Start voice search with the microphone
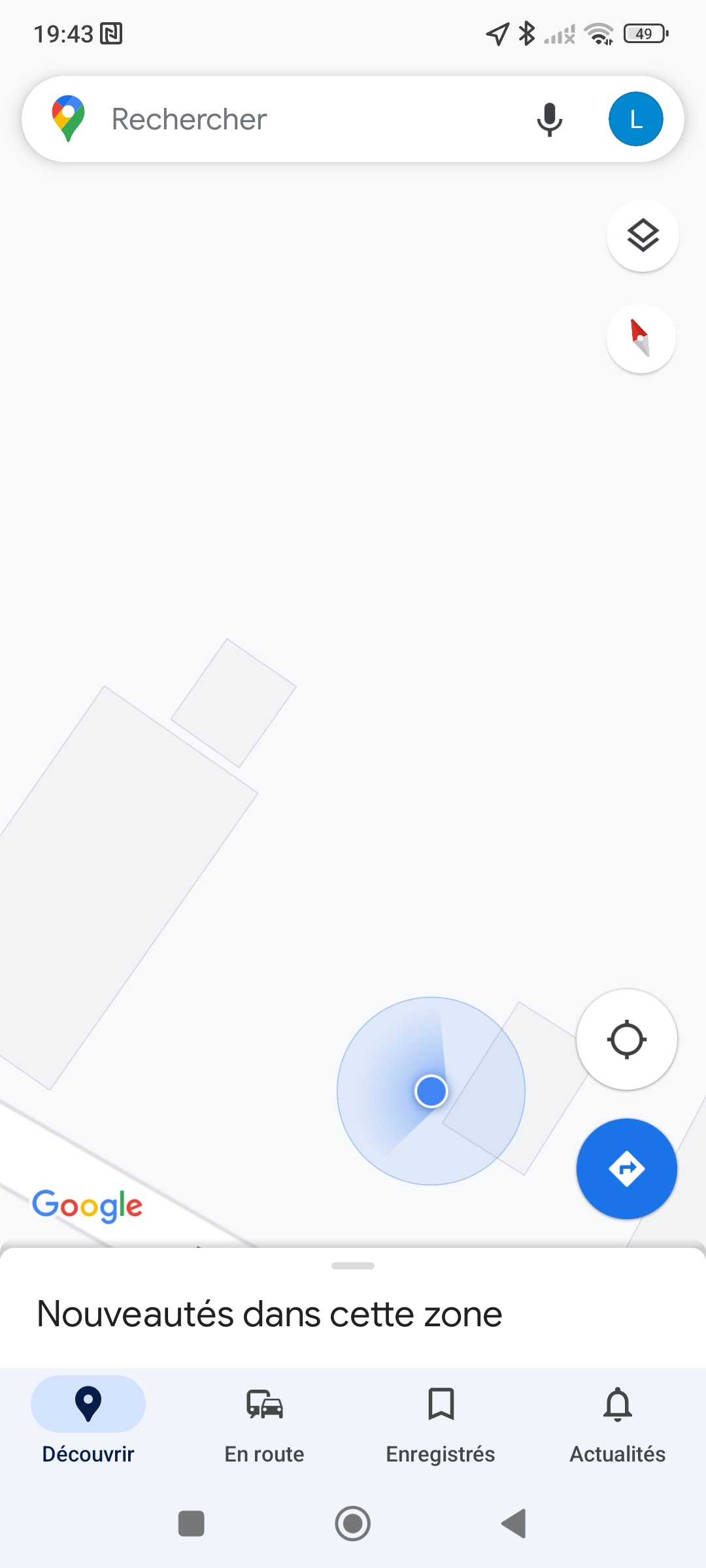The width and height of the screenshot is (706, 1568). pos(549,119)
